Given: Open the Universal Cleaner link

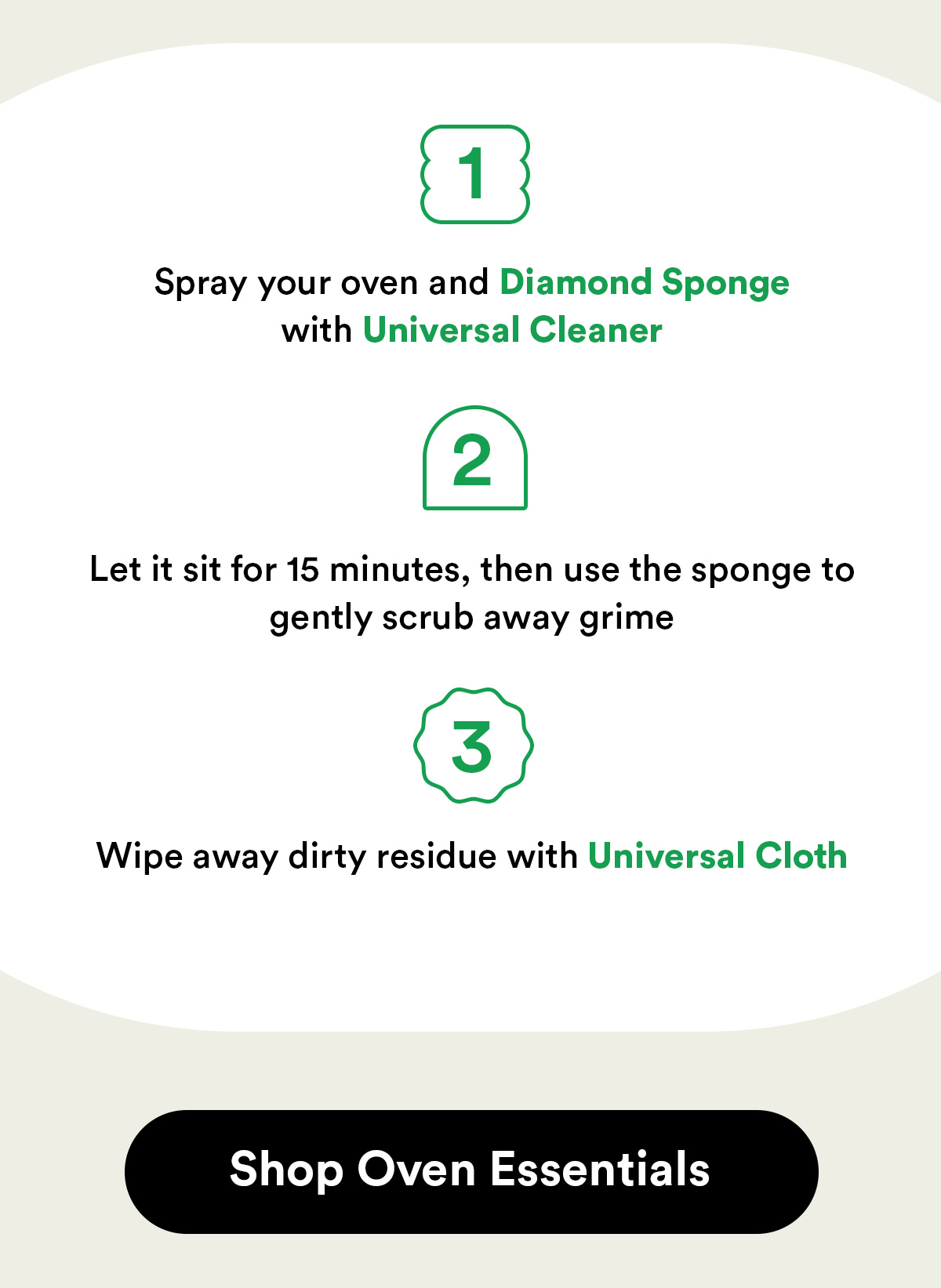Looking at the screenshot, I should coord(512,330).
